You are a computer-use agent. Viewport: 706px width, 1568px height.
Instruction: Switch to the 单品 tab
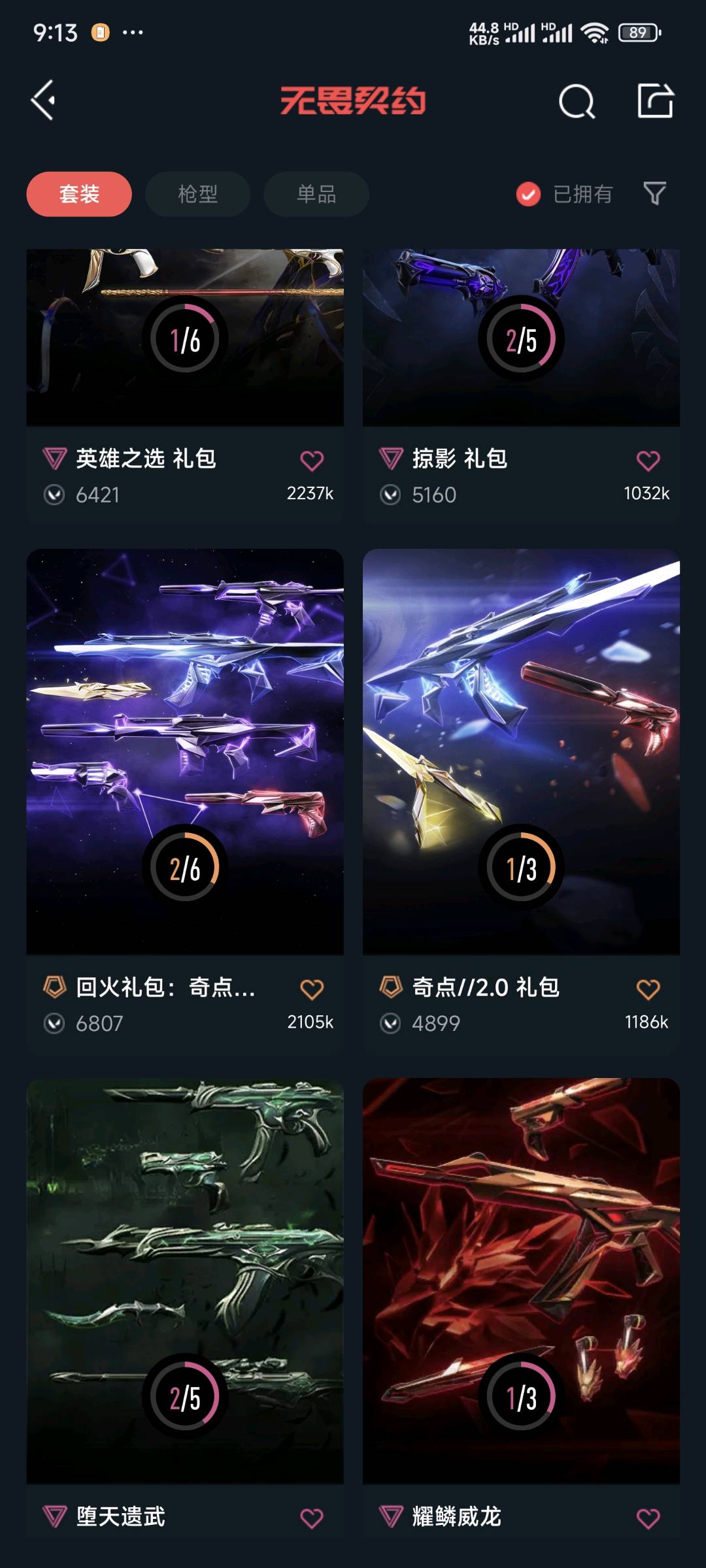click(x=316, y=194)
